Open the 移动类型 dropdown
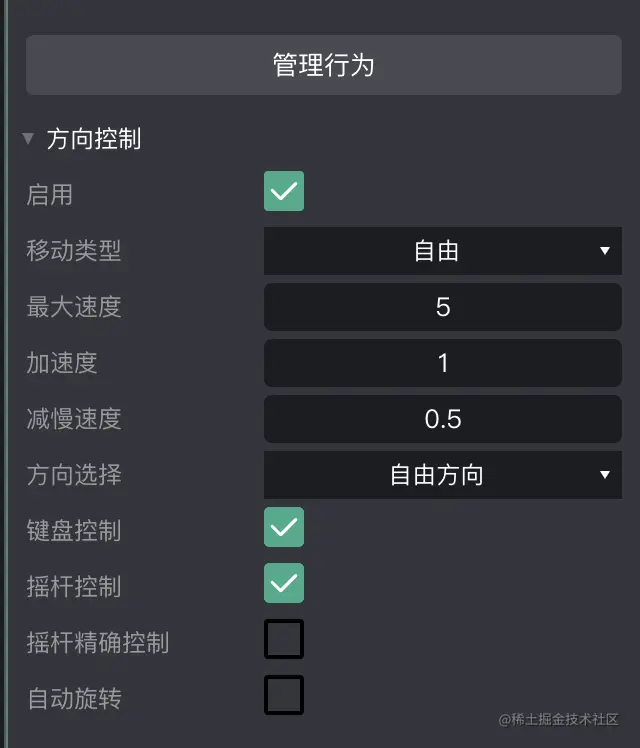This screenshot has width=640, height=748. (x=442, y=250)
